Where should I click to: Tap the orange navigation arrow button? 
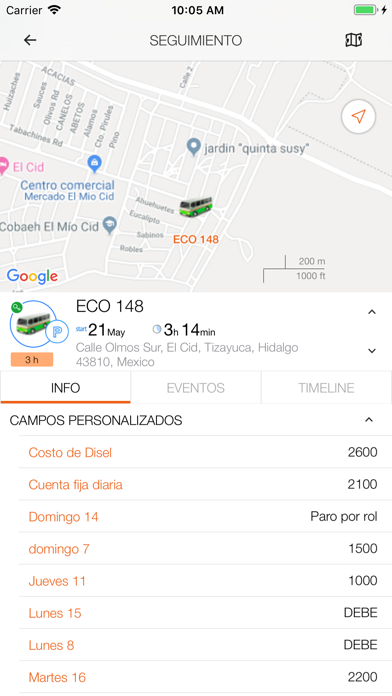point(358,117)
